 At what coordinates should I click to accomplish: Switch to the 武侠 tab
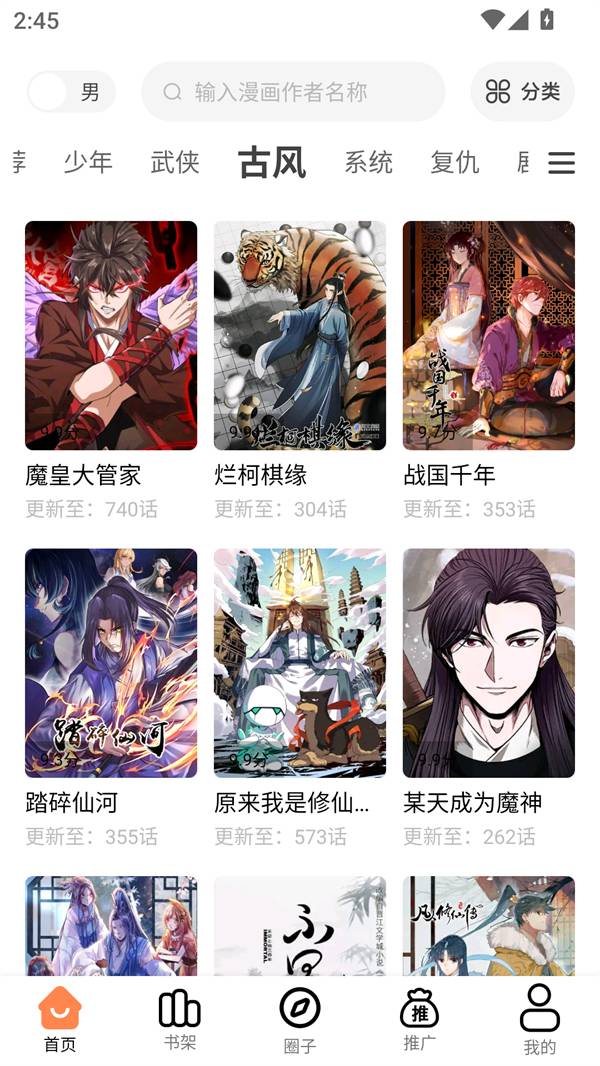pyautogui.click(x=175, y=162)
